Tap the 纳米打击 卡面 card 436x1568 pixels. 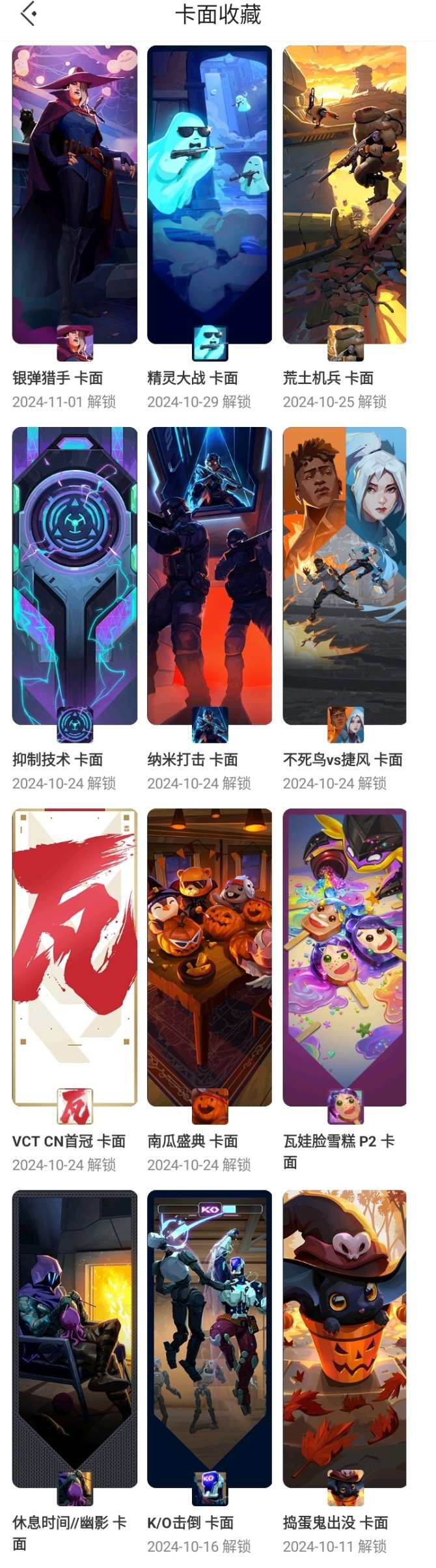point(210,576)
